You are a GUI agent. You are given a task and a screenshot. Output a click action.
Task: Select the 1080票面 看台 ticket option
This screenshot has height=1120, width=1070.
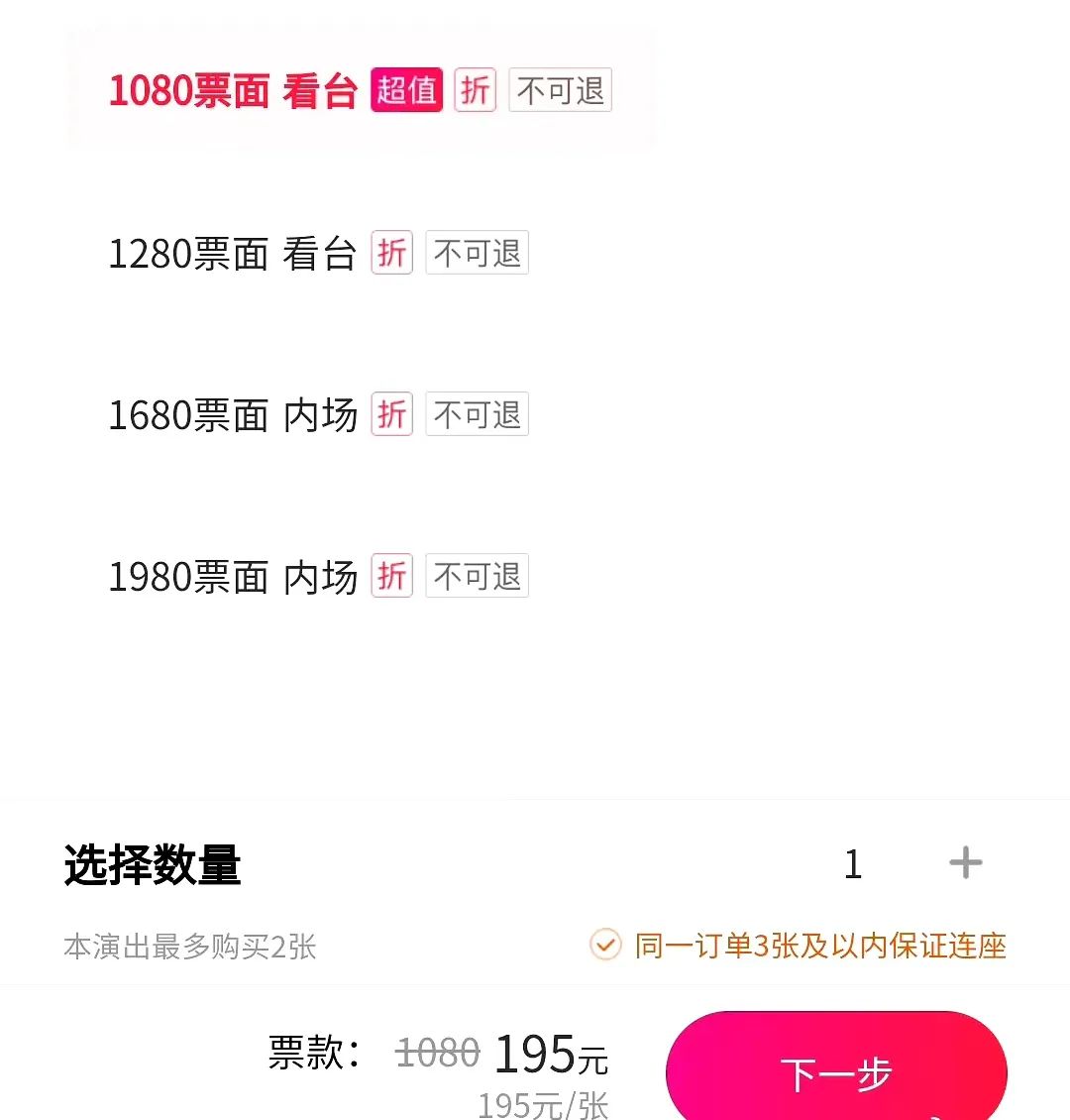pos(359,91)
